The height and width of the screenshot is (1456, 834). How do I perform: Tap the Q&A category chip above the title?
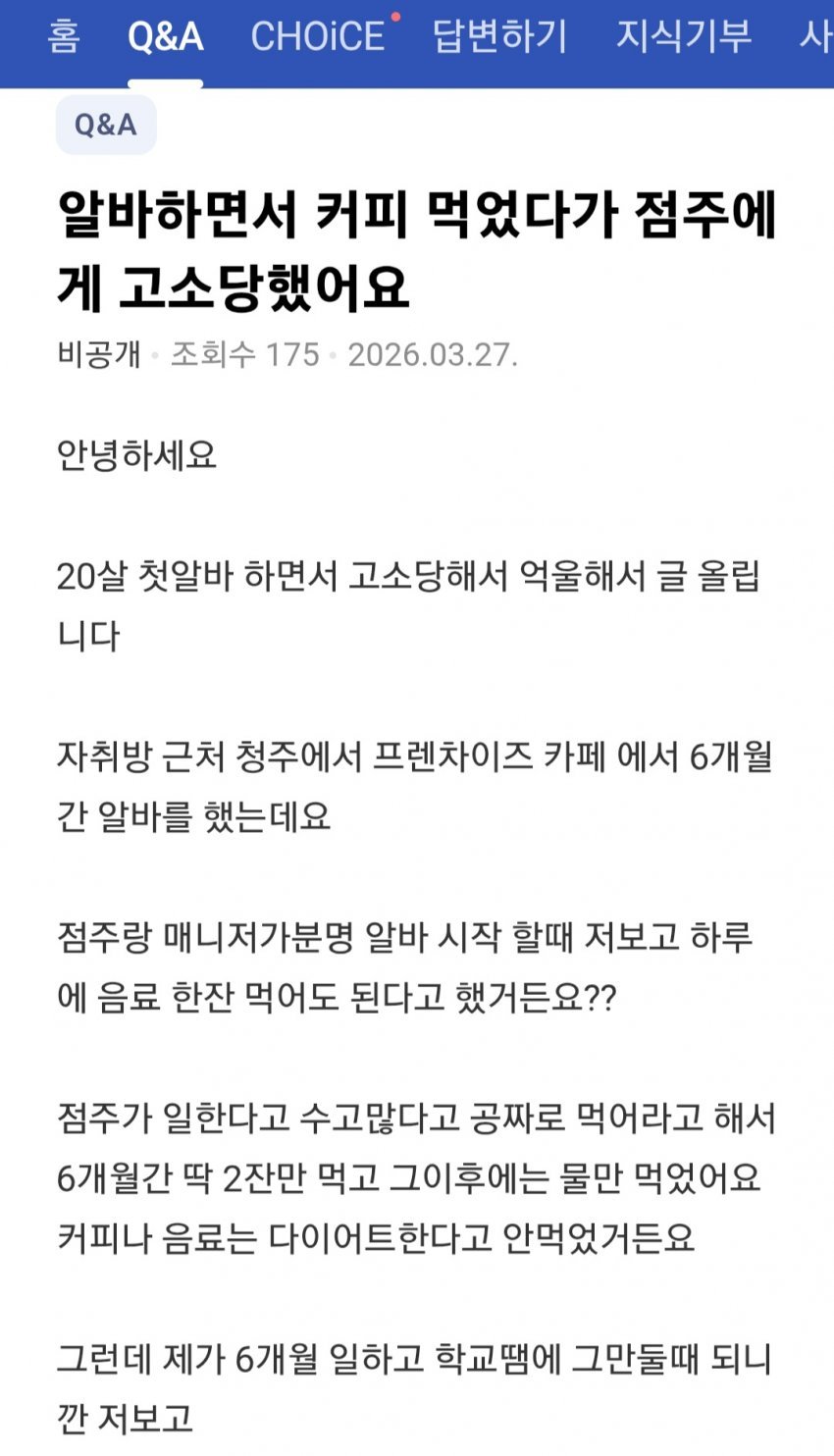point(106,126)
